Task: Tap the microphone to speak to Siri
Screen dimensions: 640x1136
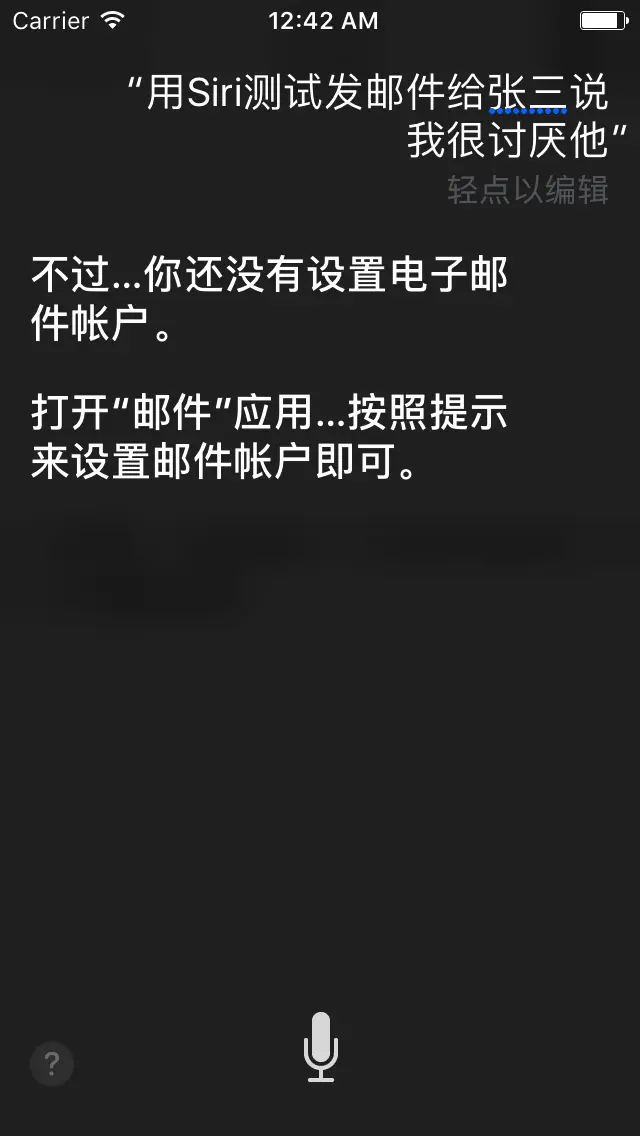Action: pyautogui.click(x=320, y=1046)
